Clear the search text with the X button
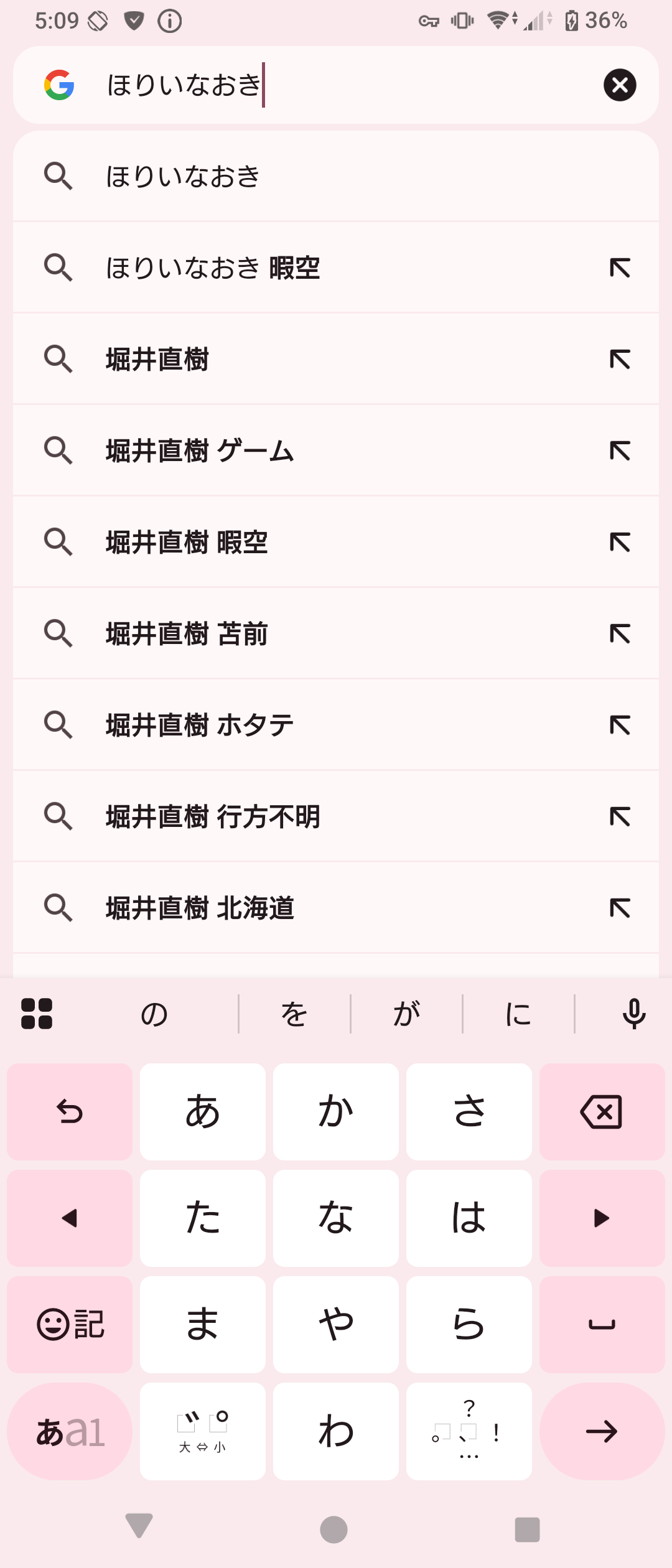 [620, 85]
